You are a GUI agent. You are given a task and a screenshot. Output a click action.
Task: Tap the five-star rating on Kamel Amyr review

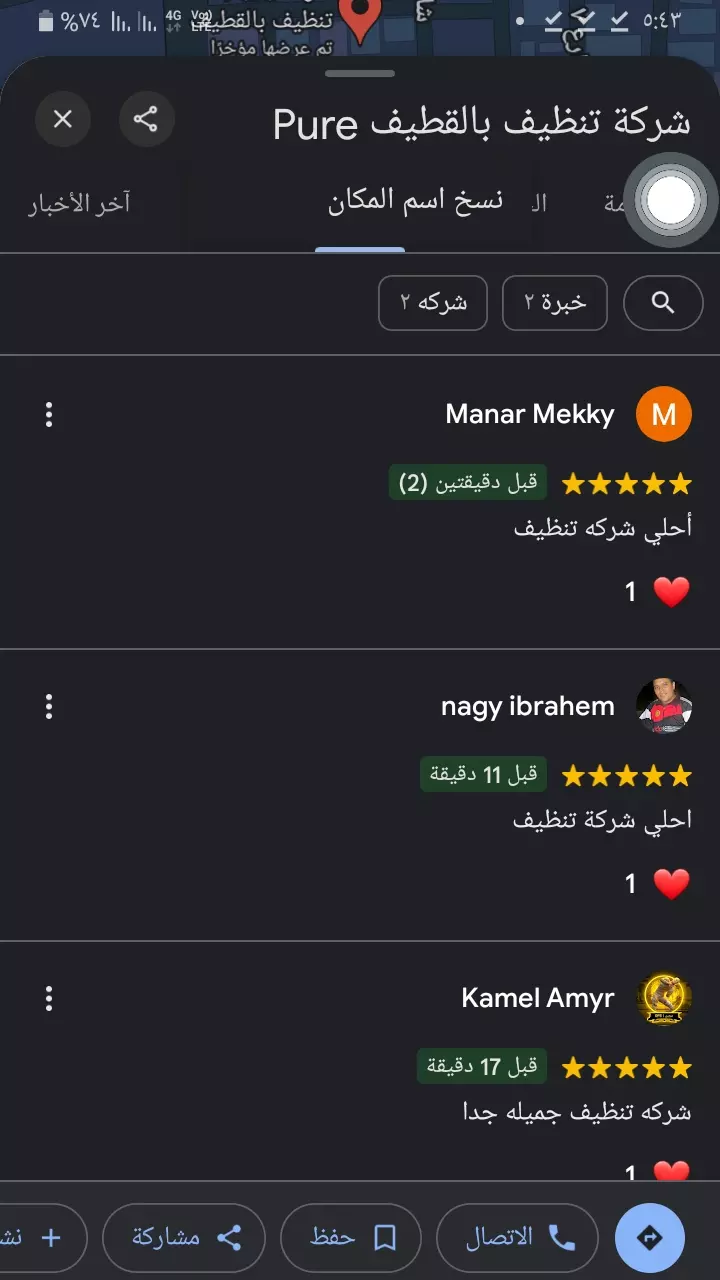[627, 1067]
